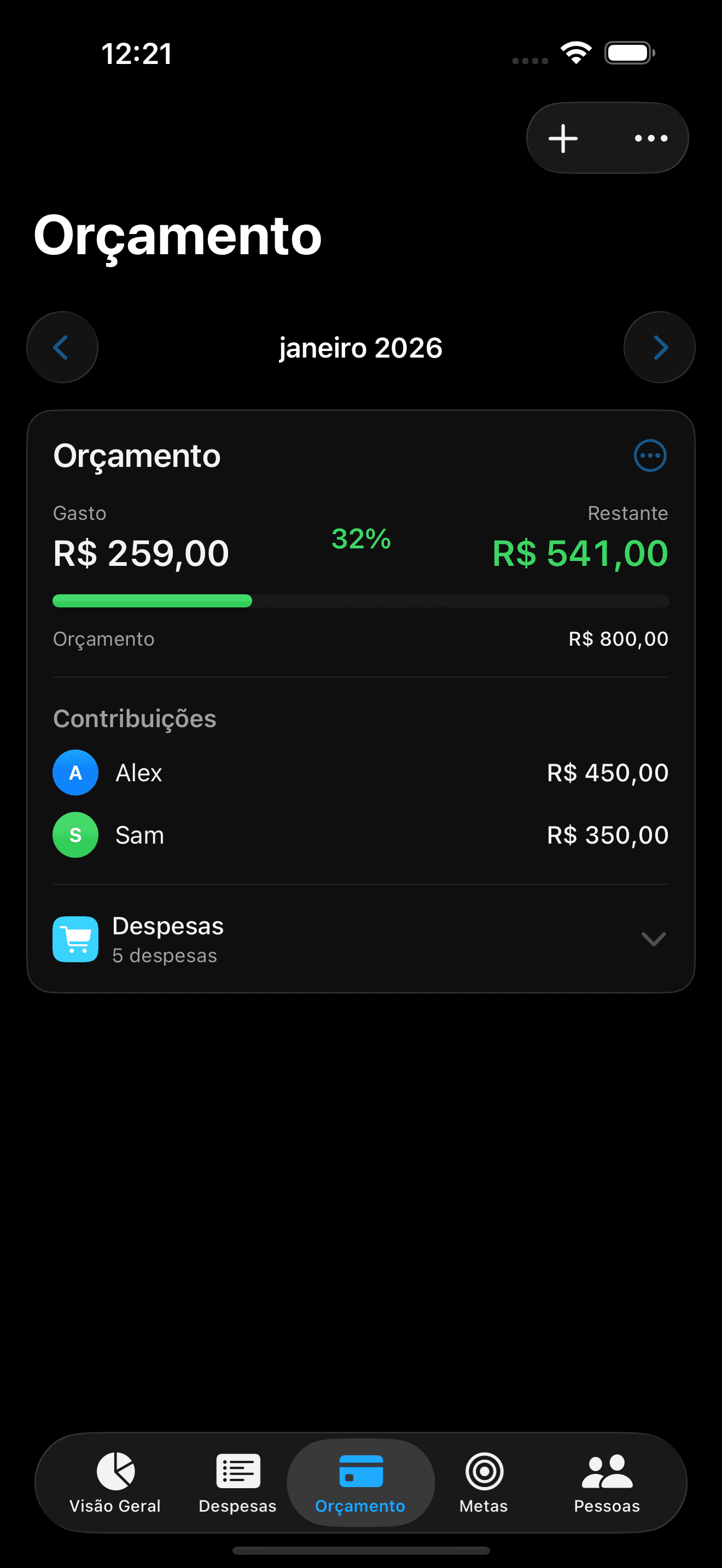722x1568 pixels.
Task: Open the blue options circle on Orçamento card
Action: (650, 455)
